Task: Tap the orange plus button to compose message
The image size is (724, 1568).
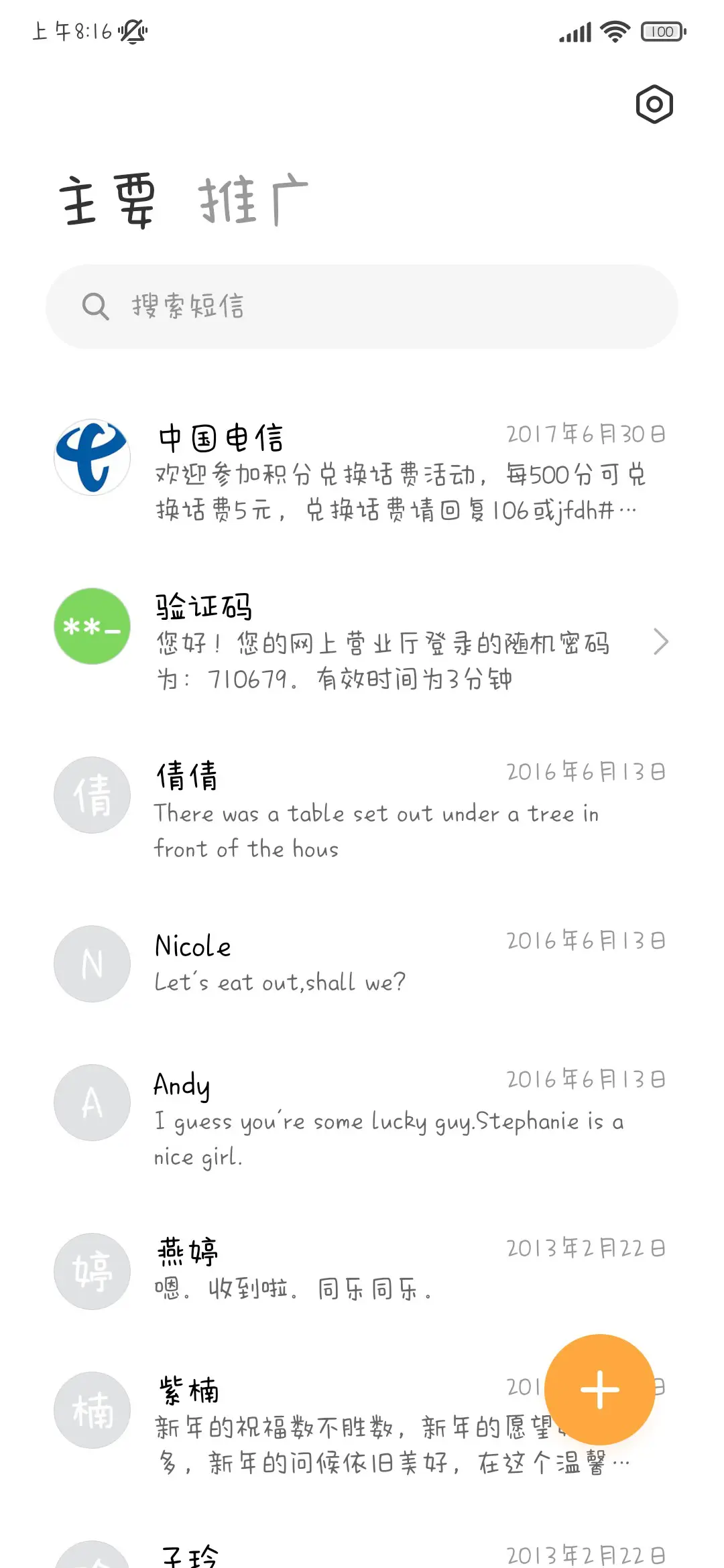Action: point(600,1390)
